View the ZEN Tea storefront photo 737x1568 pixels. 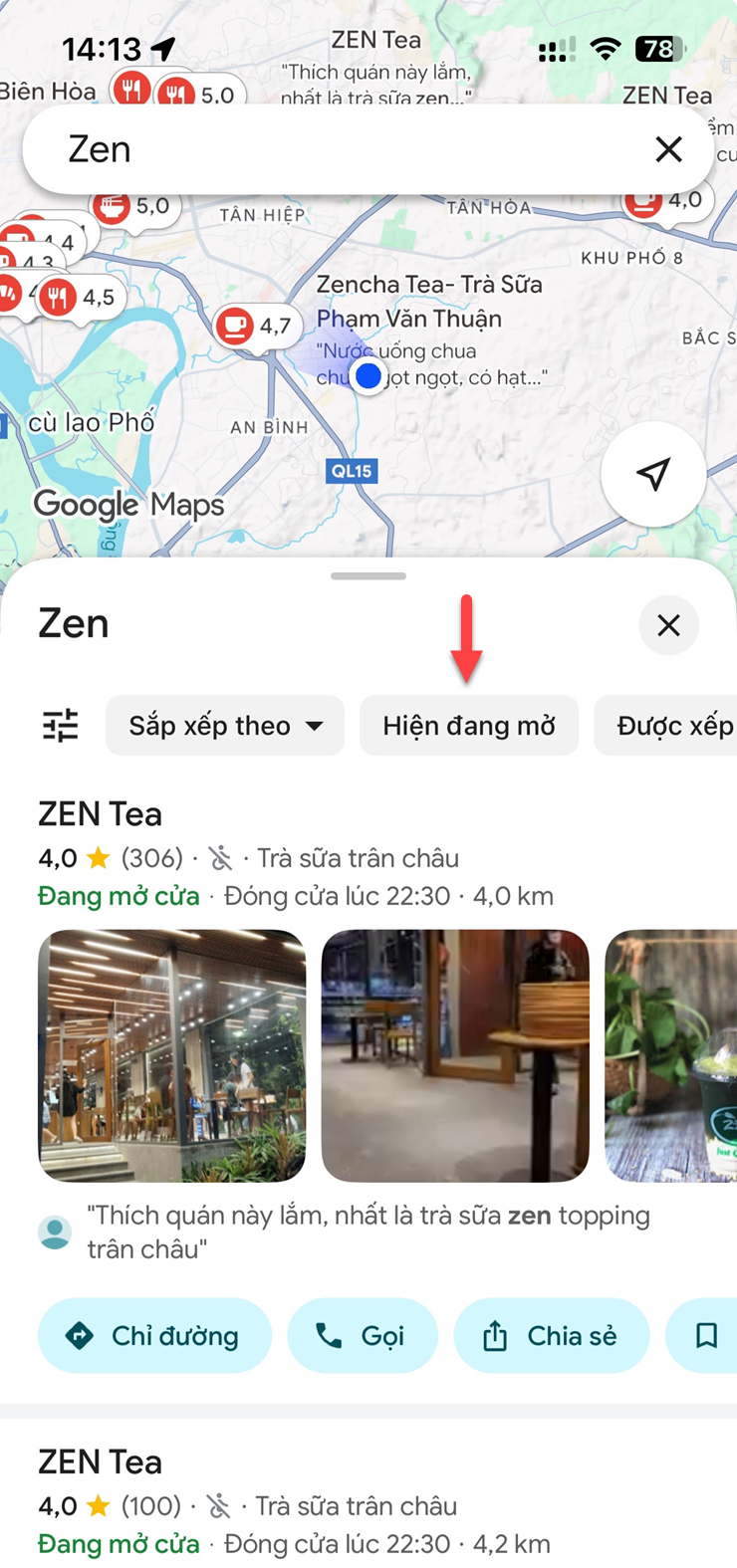pyautogui.click(x=171, y=1055)
